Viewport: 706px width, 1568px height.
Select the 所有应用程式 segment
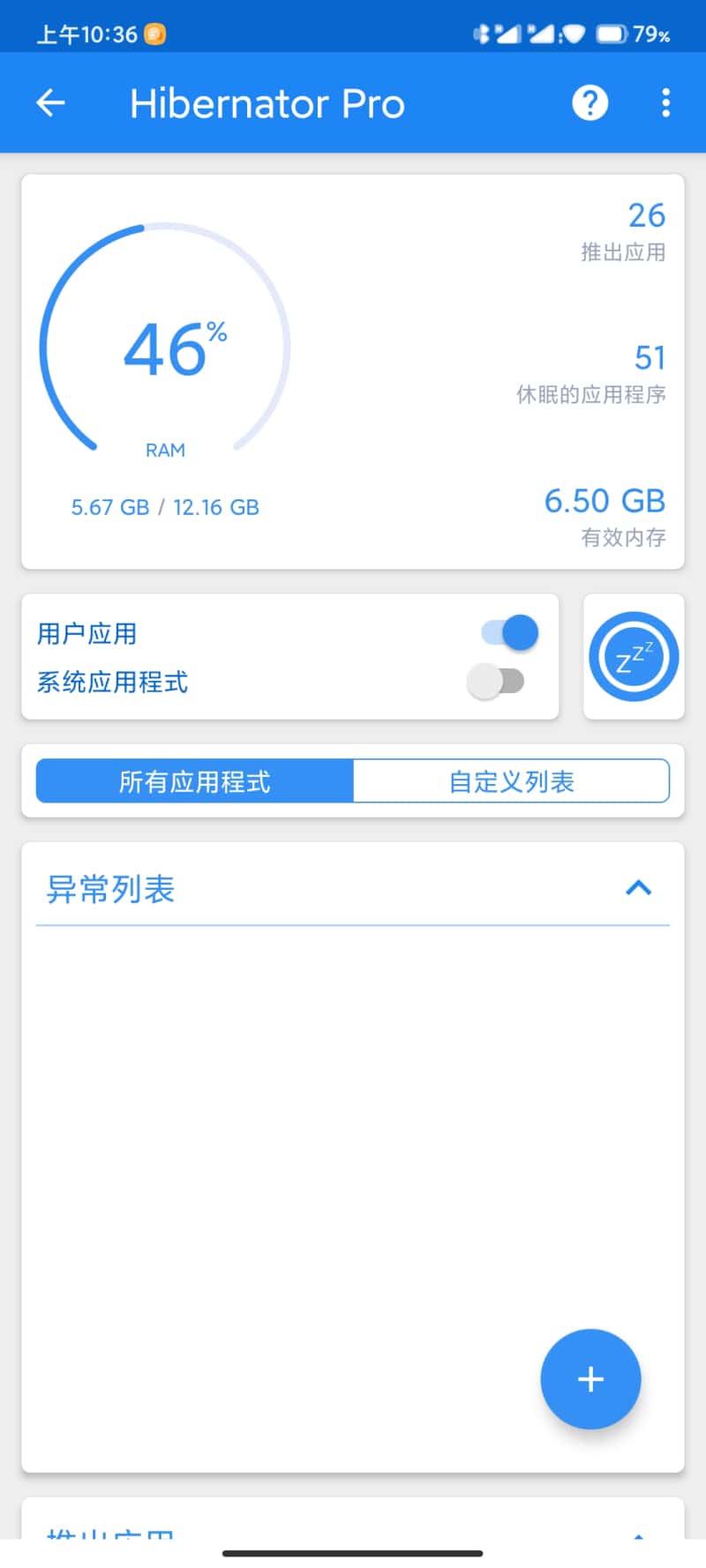coord(195,781)
